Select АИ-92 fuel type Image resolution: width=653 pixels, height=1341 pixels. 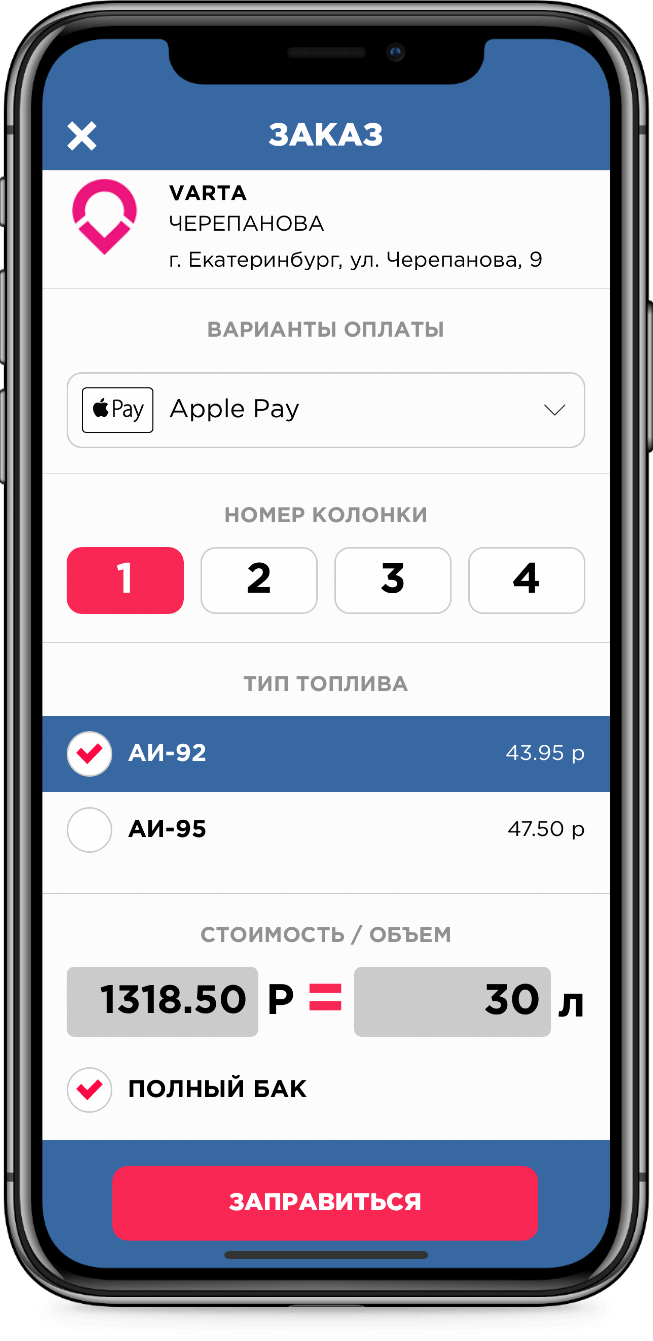pyautogui.click(x=326, y=754)
